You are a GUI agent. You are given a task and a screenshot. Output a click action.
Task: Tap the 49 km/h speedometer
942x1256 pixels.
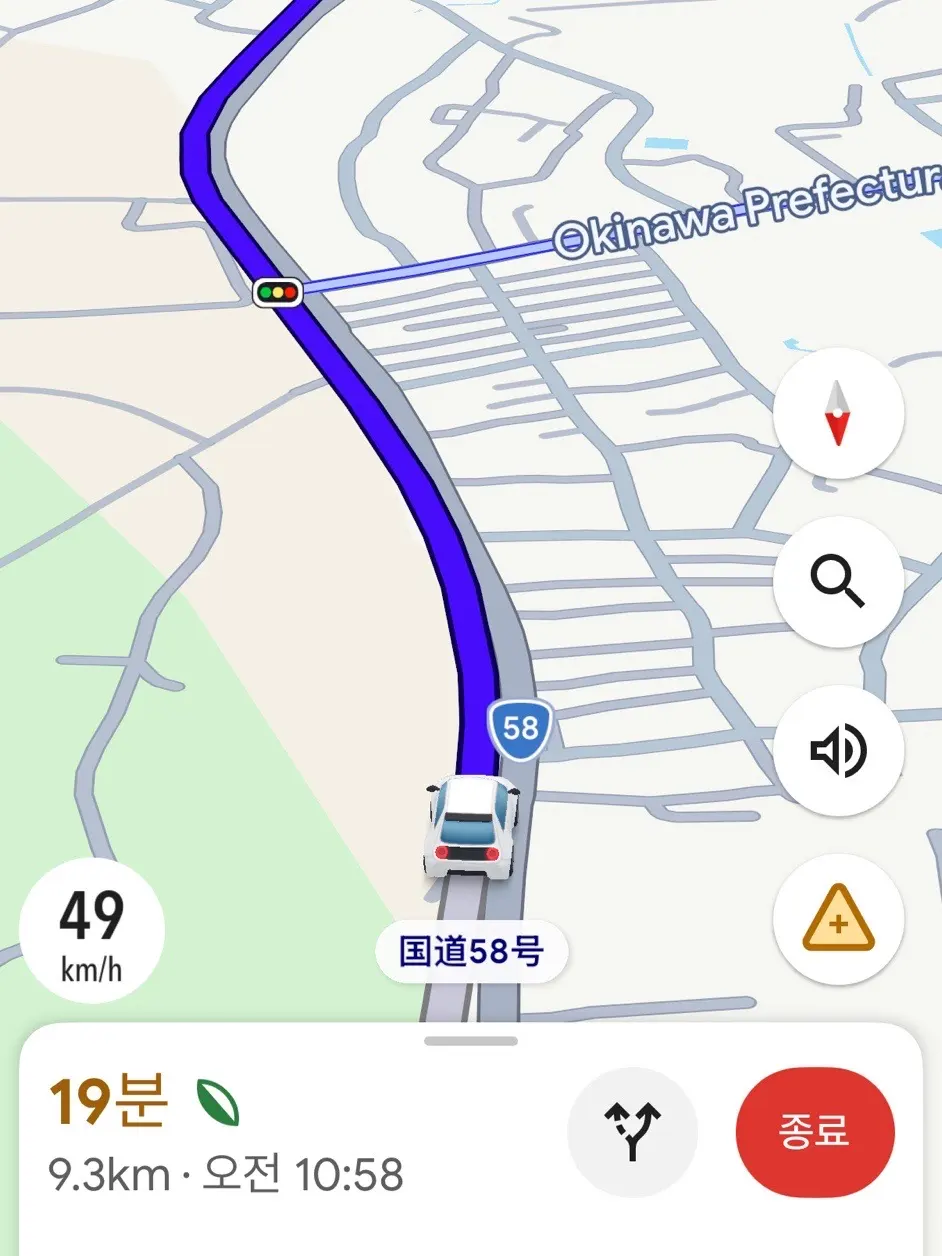92,931
